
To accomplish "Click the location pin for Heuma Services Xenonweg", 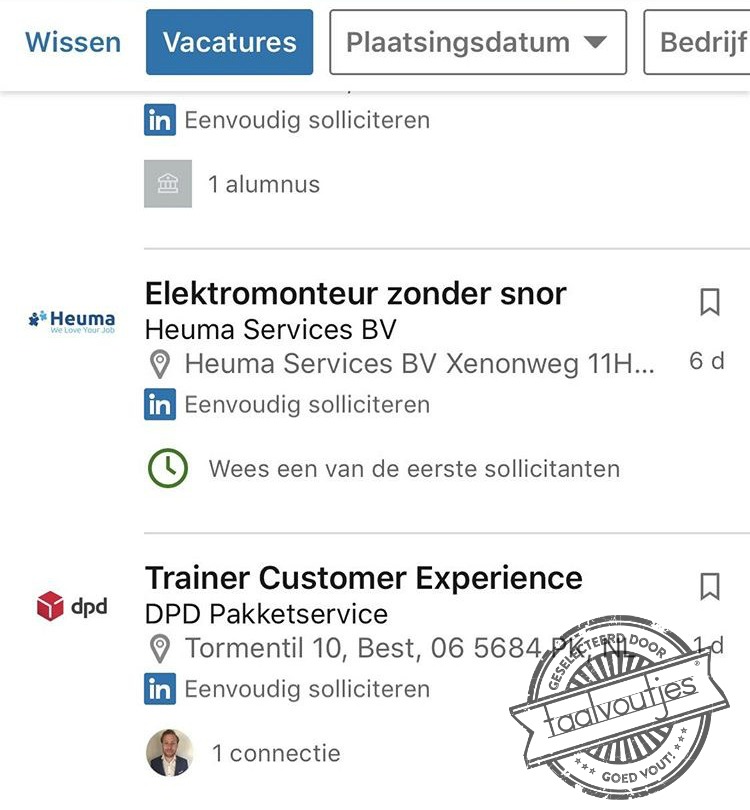I will coord(158,363).
